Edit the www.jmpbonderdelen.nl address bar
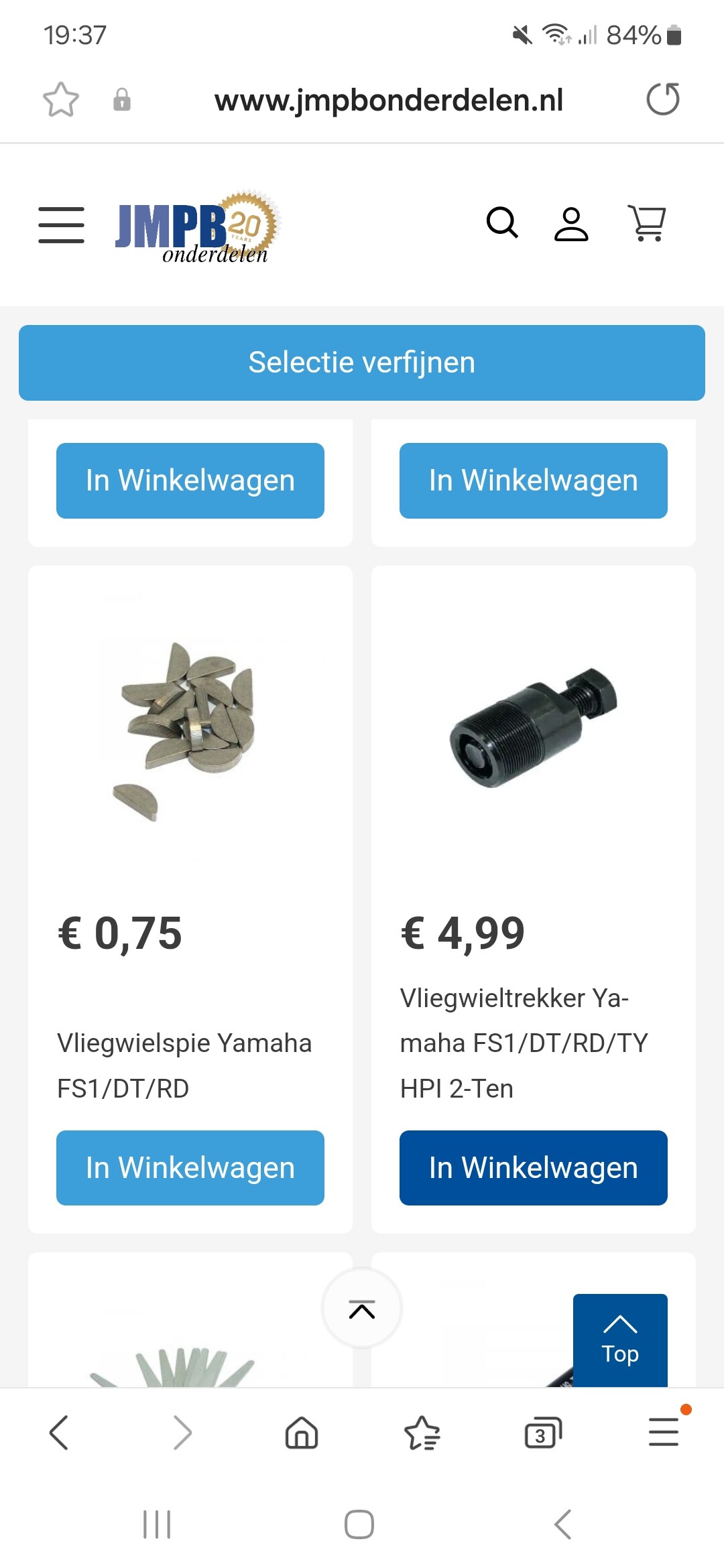The height and width of the screenshot is (1568, 724). [389, 101]
